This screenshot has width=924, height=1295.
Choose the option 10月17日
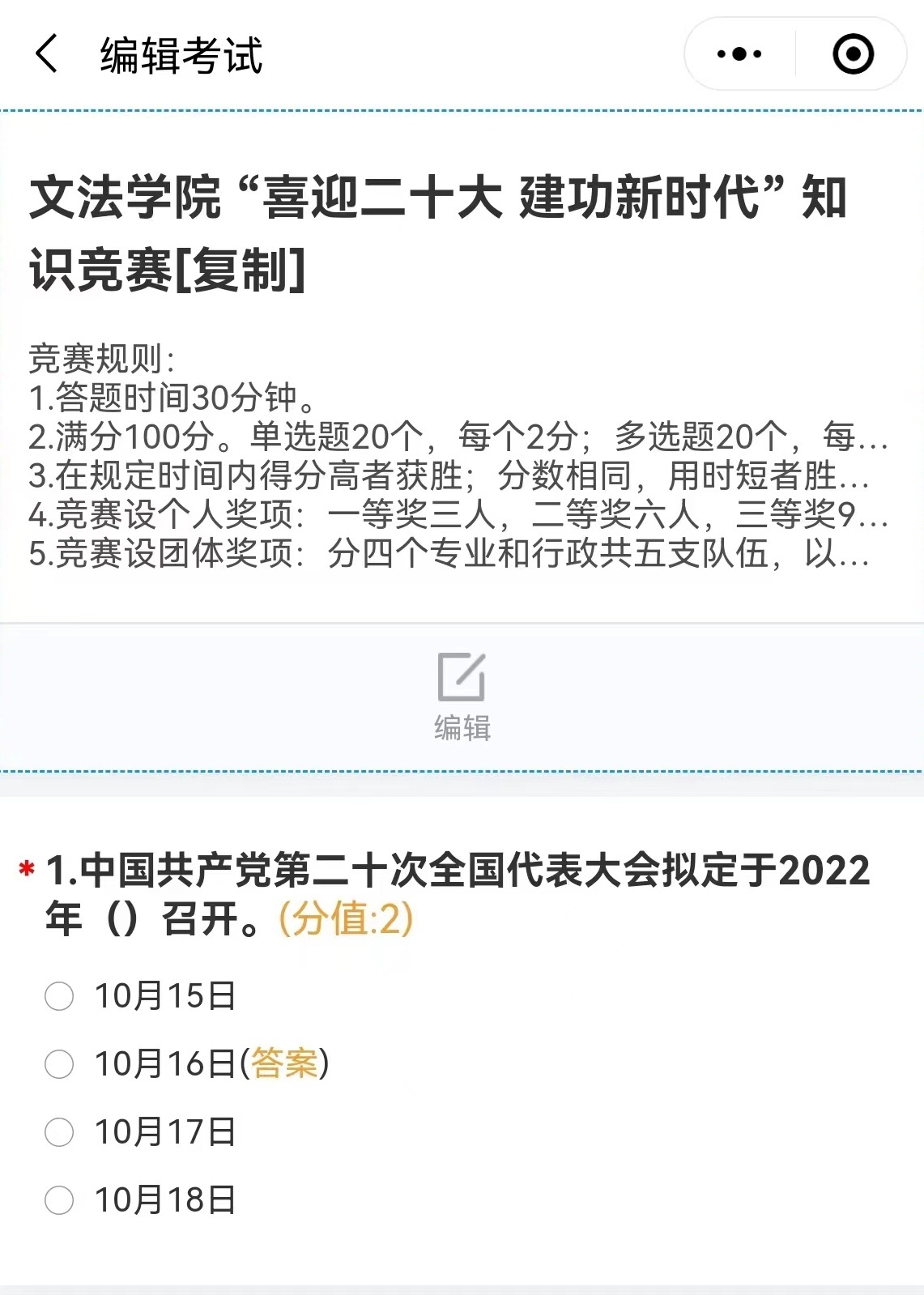coord(59,1132)
